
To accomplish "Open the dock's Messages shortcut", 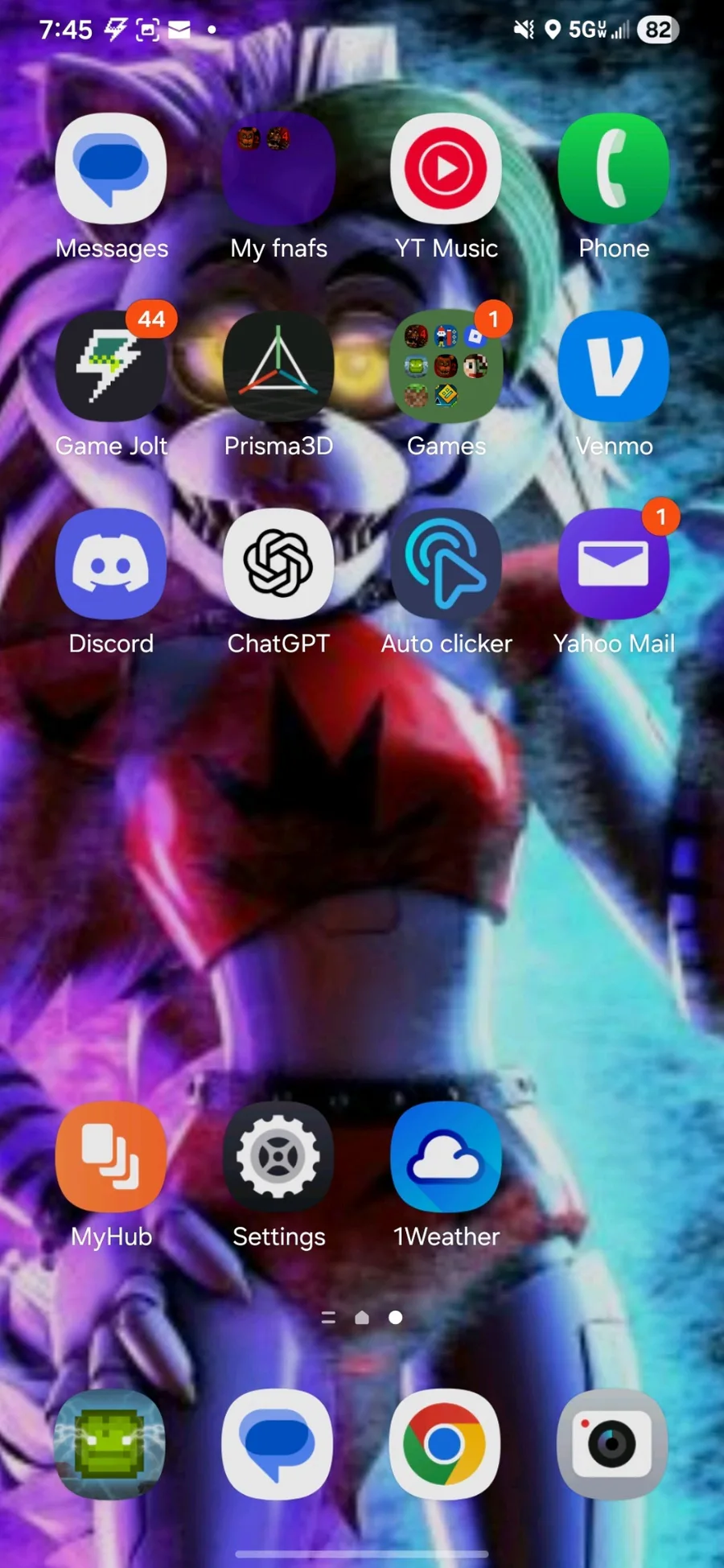I will [x=278, y=1444].
